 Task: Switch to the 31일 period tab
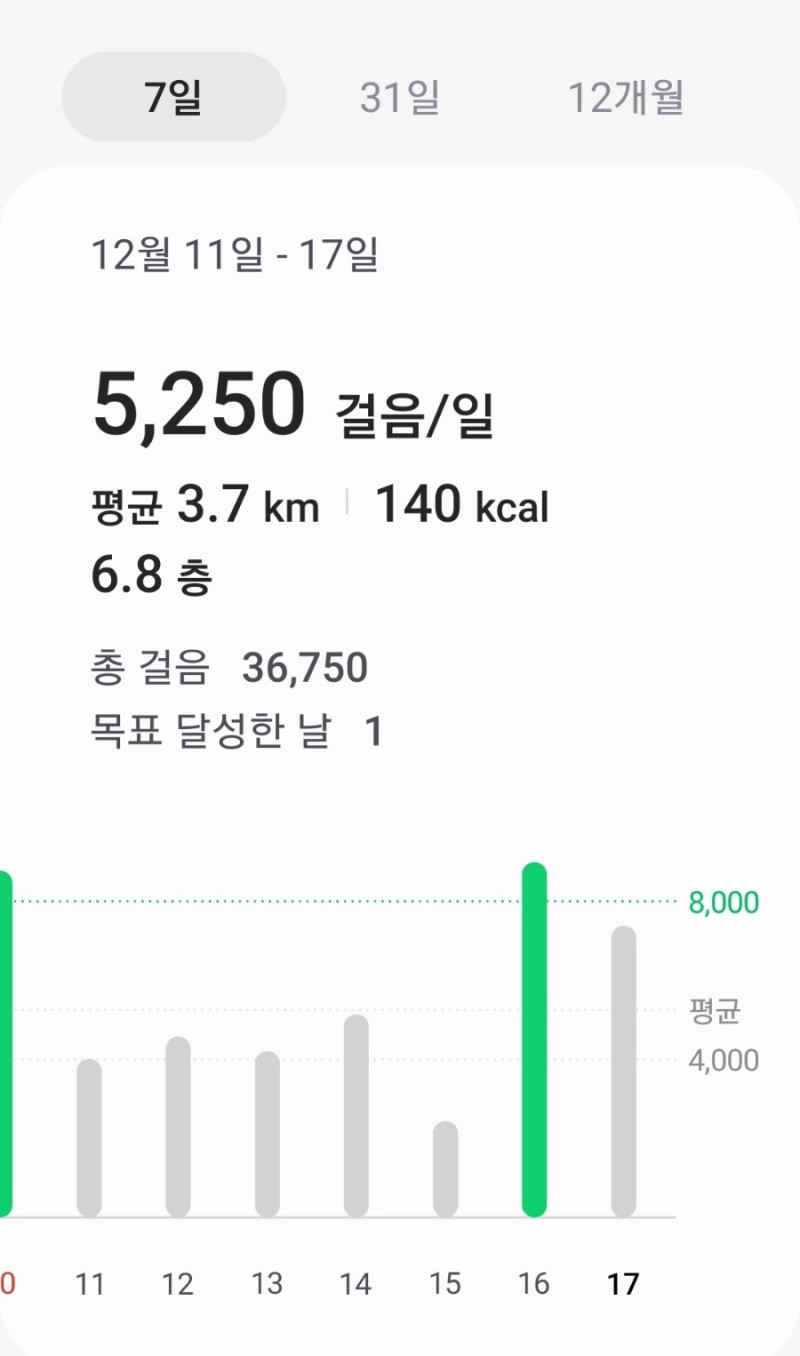coord(400,98)
